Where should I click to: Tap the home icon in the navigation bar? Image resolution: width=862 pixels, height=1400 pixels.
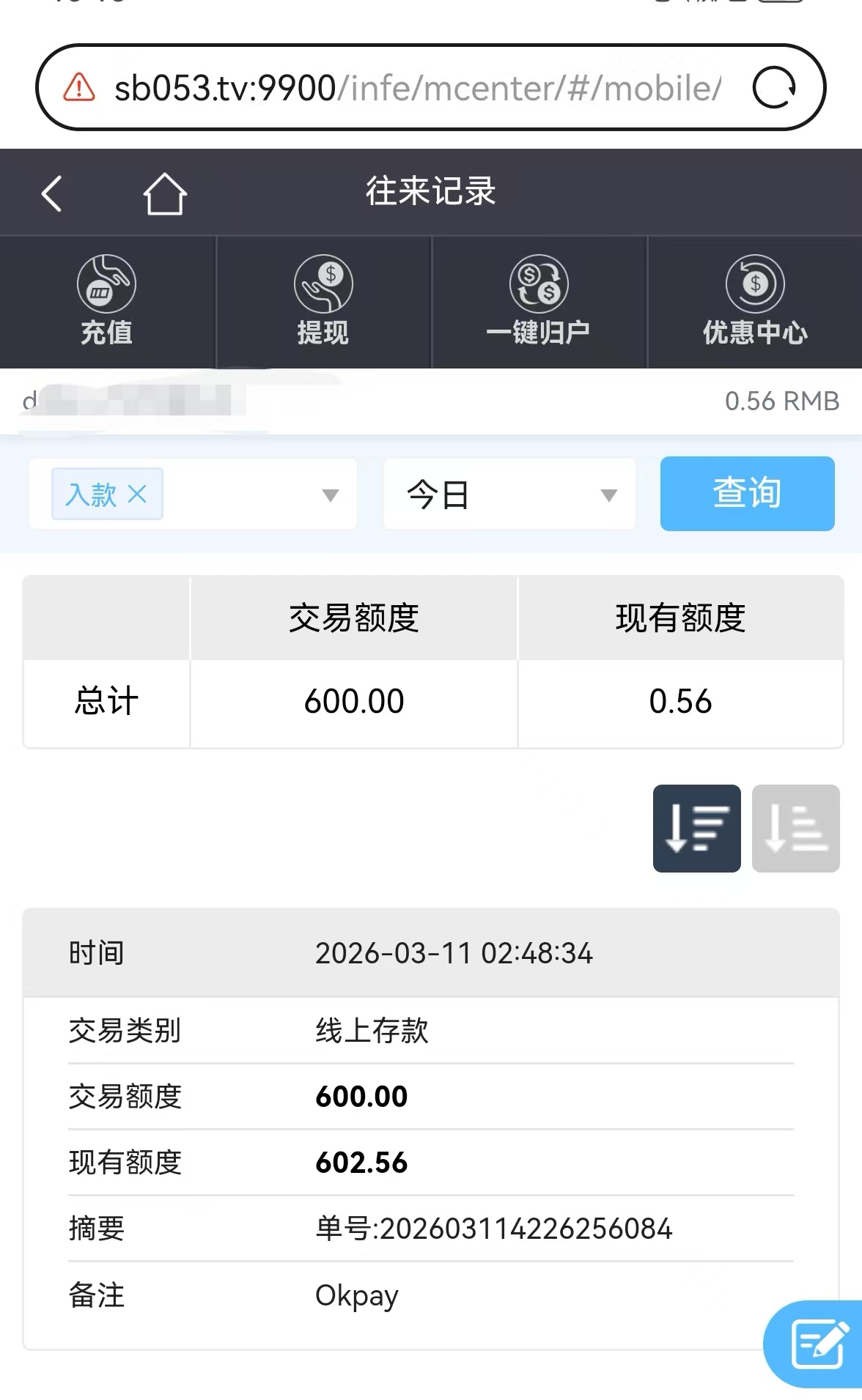[x=163, y=192]
